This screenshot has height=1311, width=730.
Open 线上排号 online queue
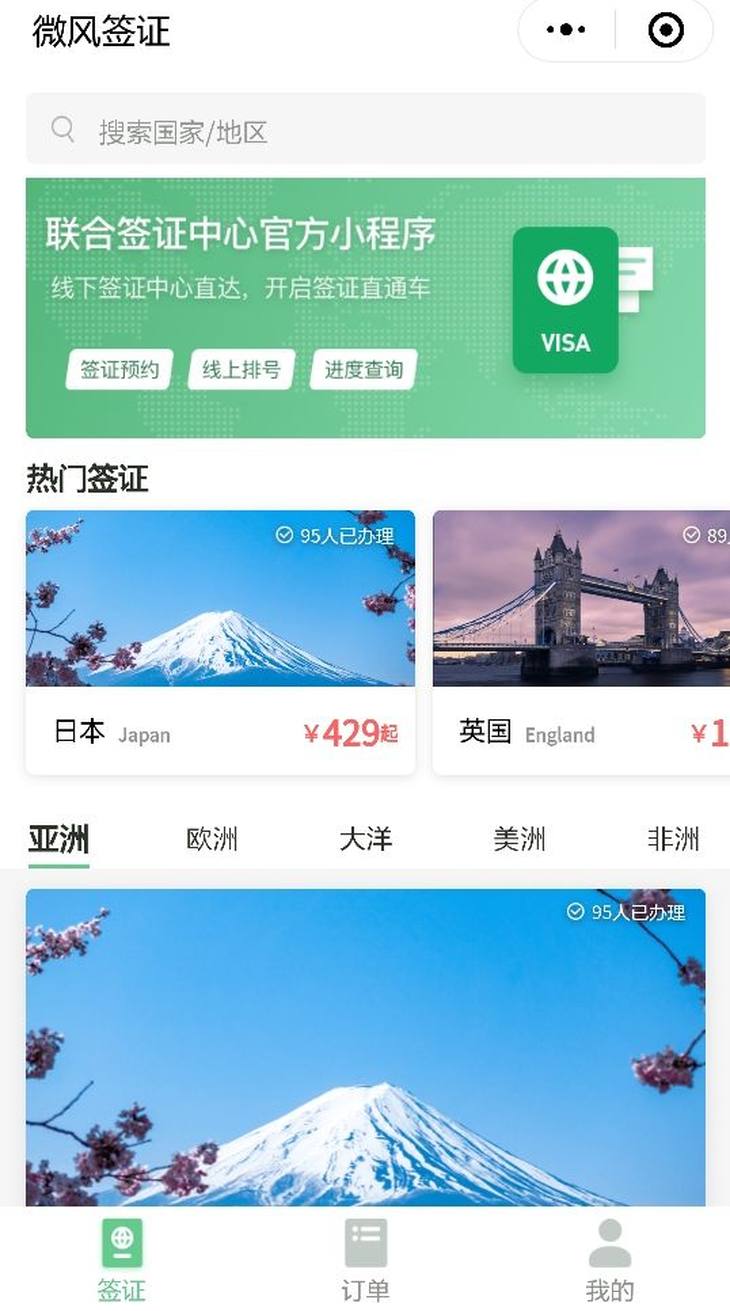click(x=241, y=370)
